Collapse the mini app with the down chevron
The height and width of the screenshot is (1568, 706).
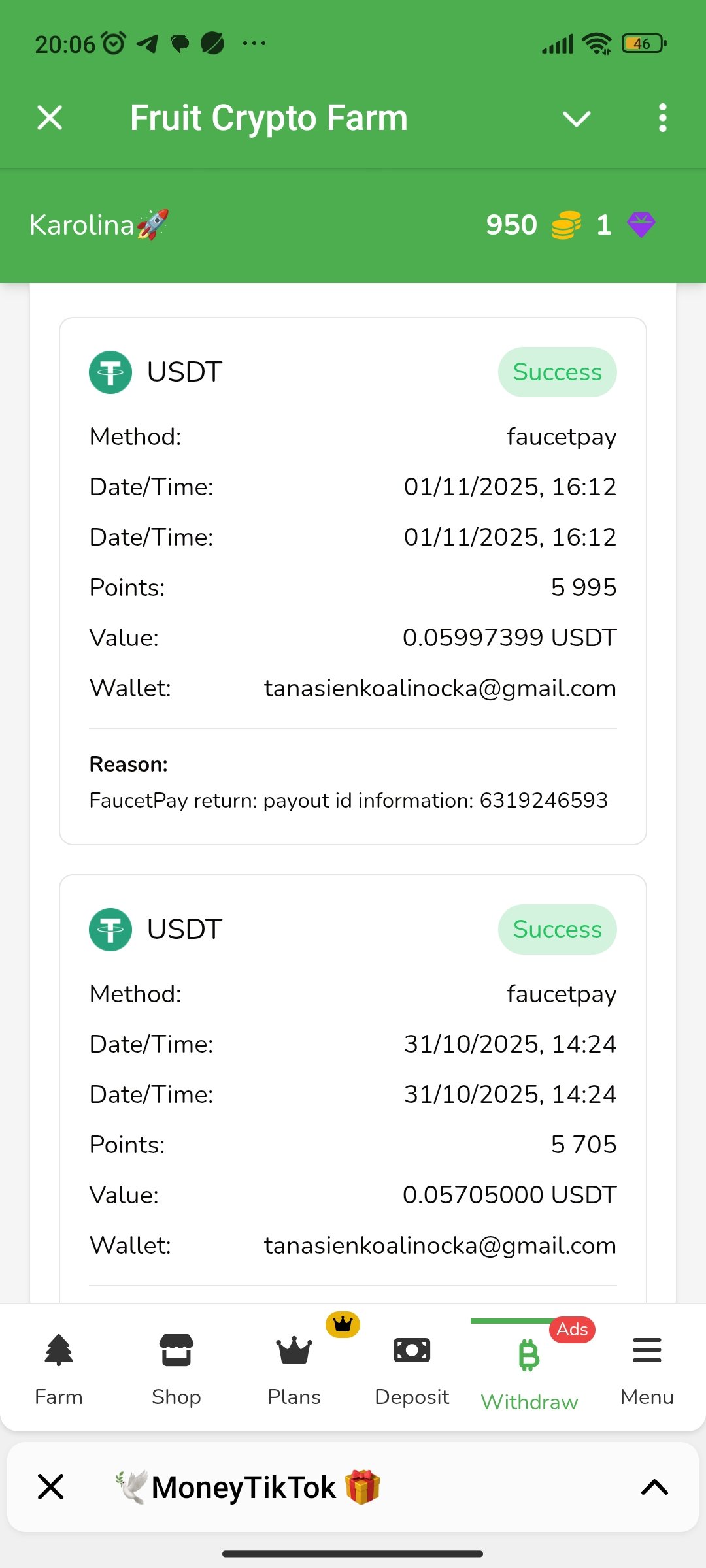click(576, 119)
